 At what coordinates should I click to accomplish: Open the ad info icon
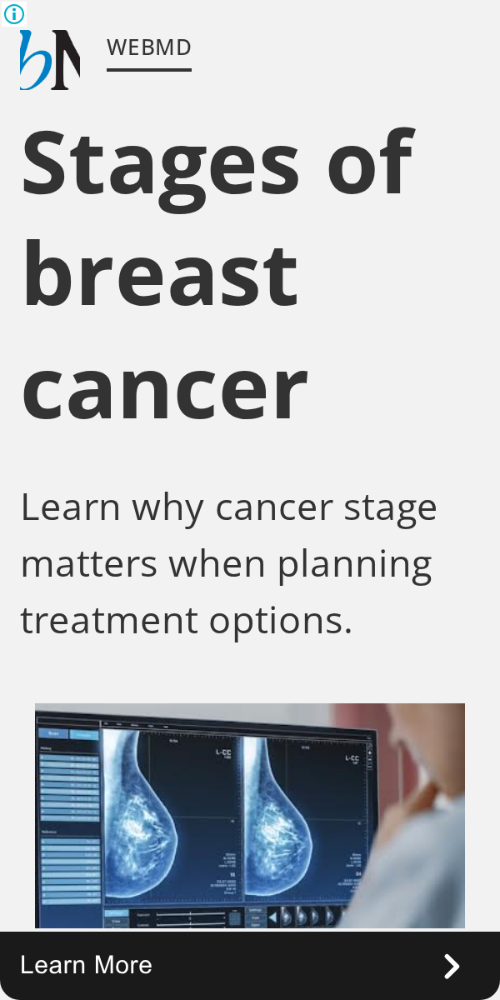[13, 13]
